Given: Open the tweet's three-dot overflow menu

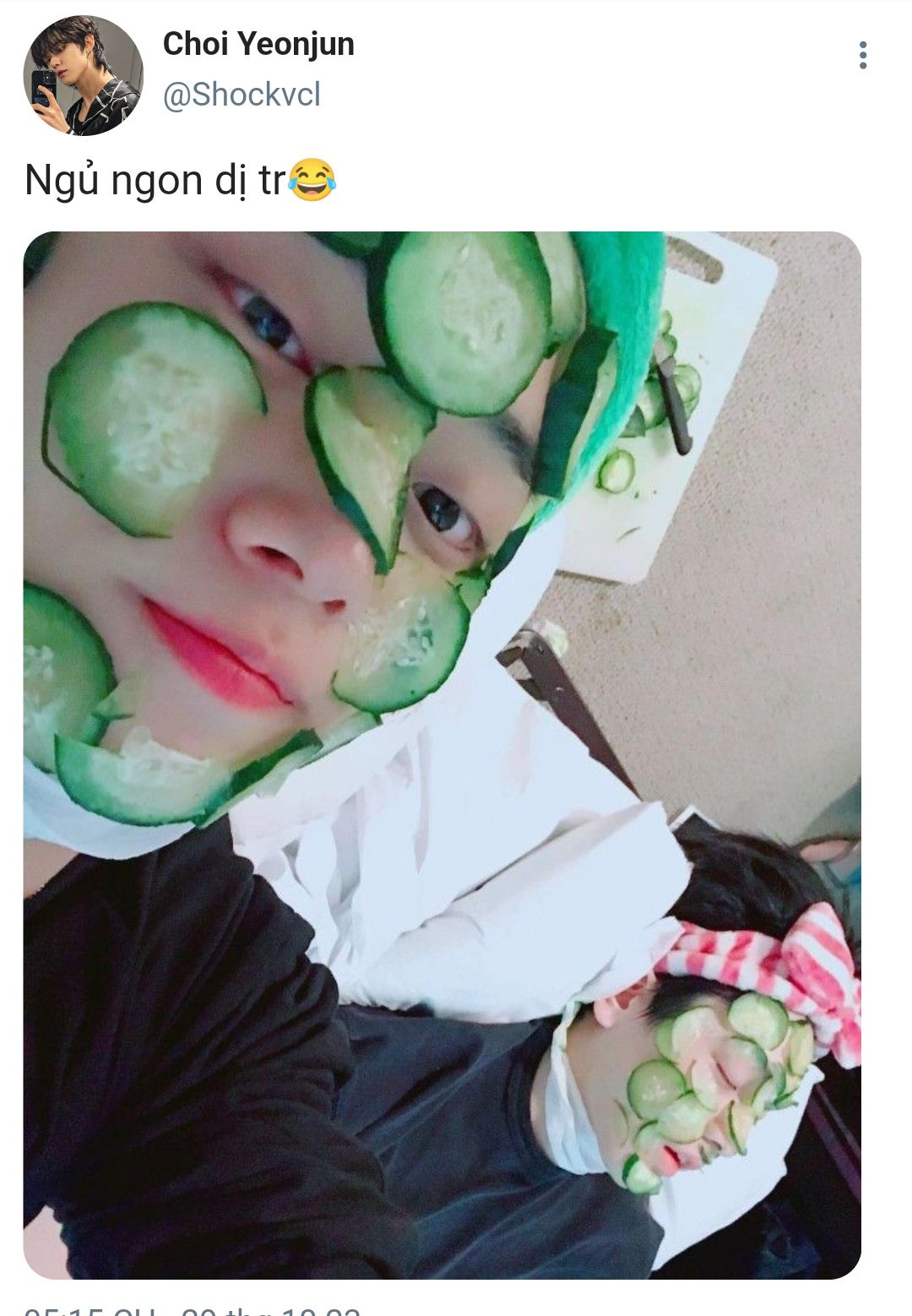Looking at the screenshot, I should 862,56.
